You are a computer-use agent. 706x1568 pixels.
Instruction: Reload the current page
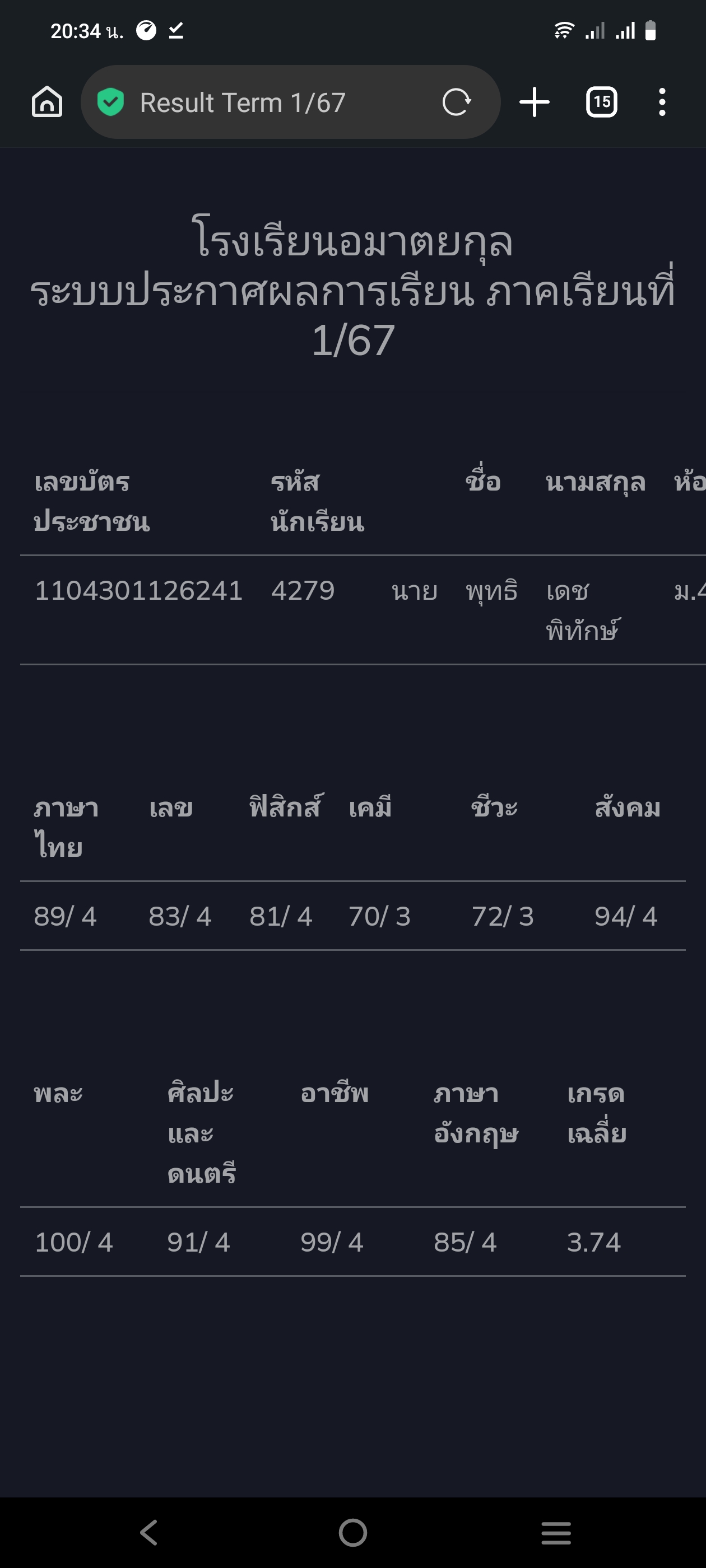457,102
